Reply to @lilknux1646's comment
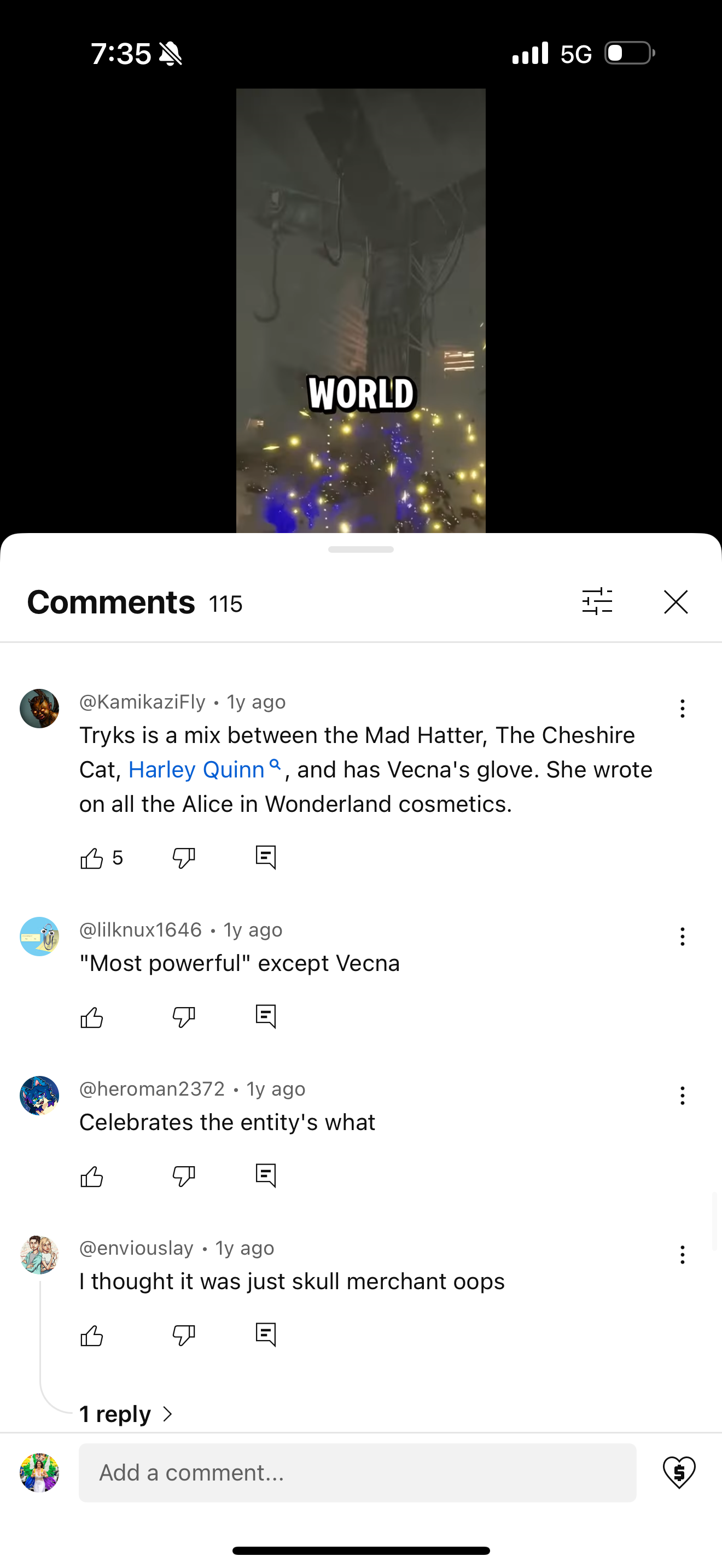The width and height of the screenshot is (722, 1568). coord(265,1016)
